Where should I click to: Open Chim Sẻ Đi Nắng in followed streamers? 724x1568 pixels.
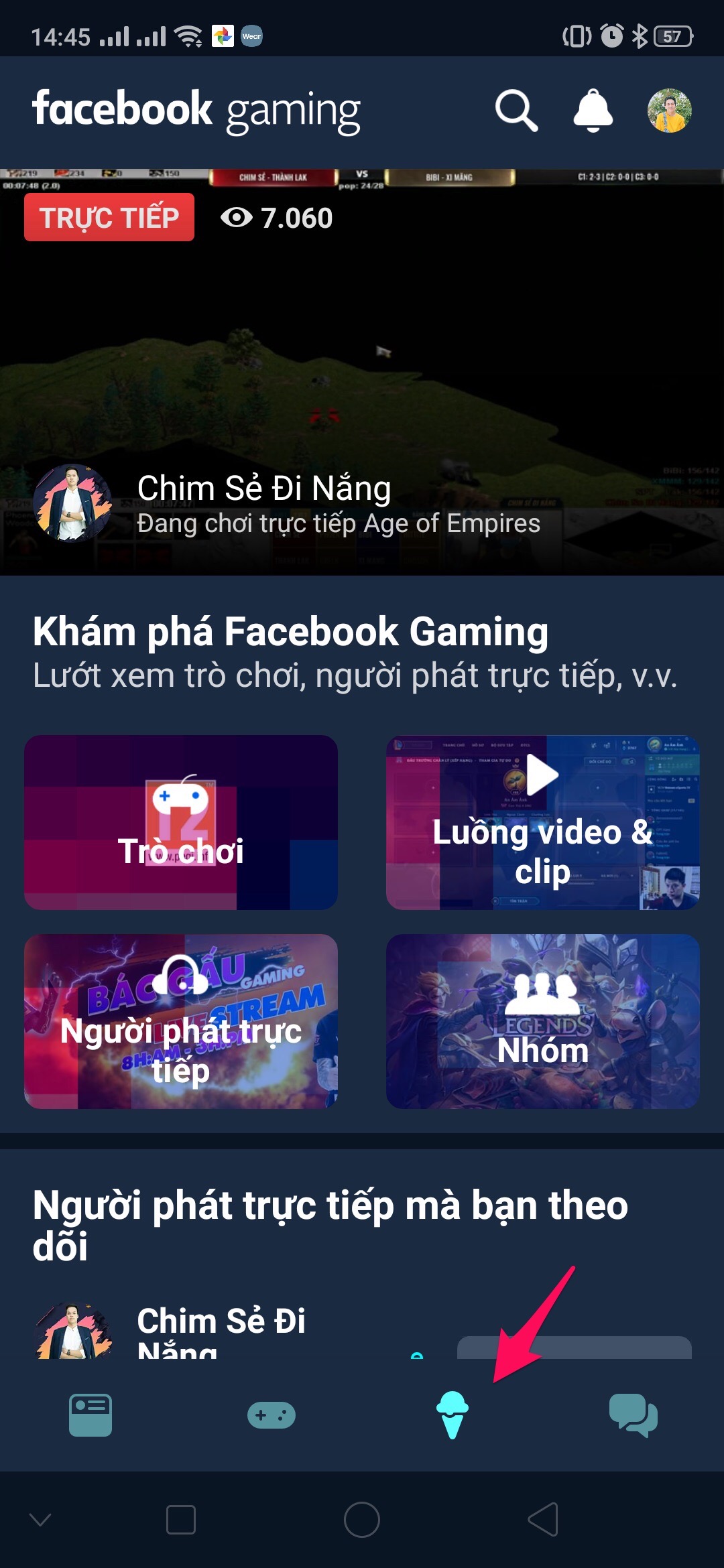coord(221,1330)
